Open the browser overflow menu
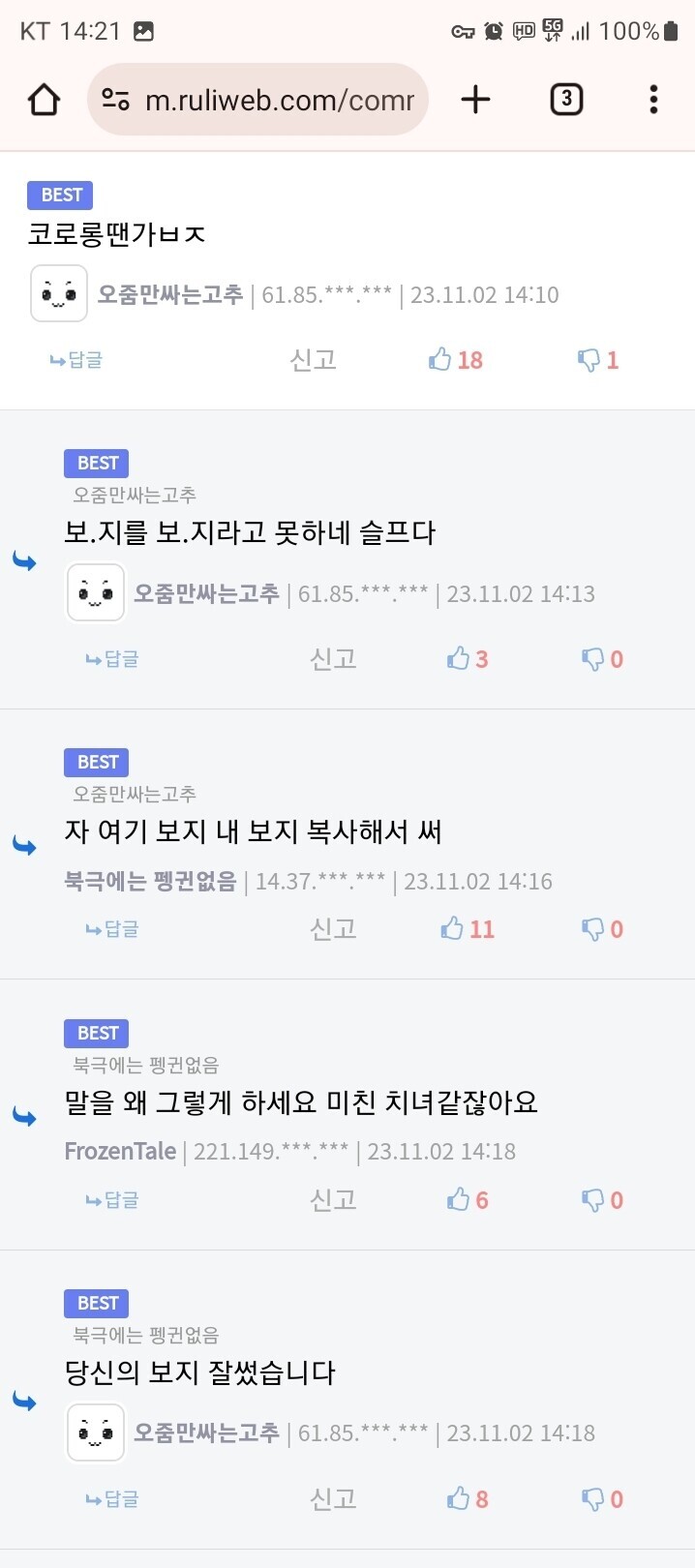Image resolution: width=695 pixels, height=1568 pixels. 653,100
